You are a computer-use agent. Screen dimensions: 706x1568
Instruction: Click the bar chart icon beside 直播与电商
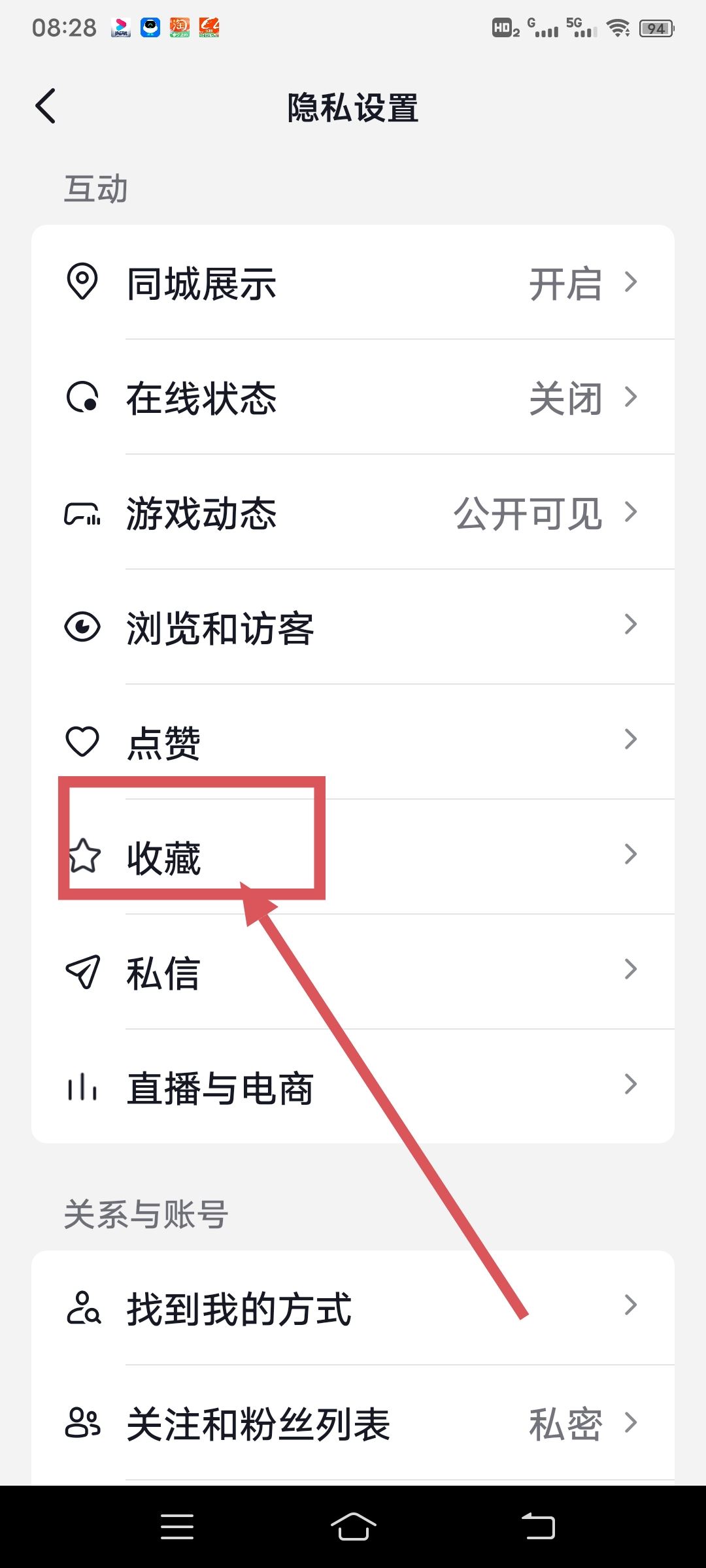(x=84, y=1085)
